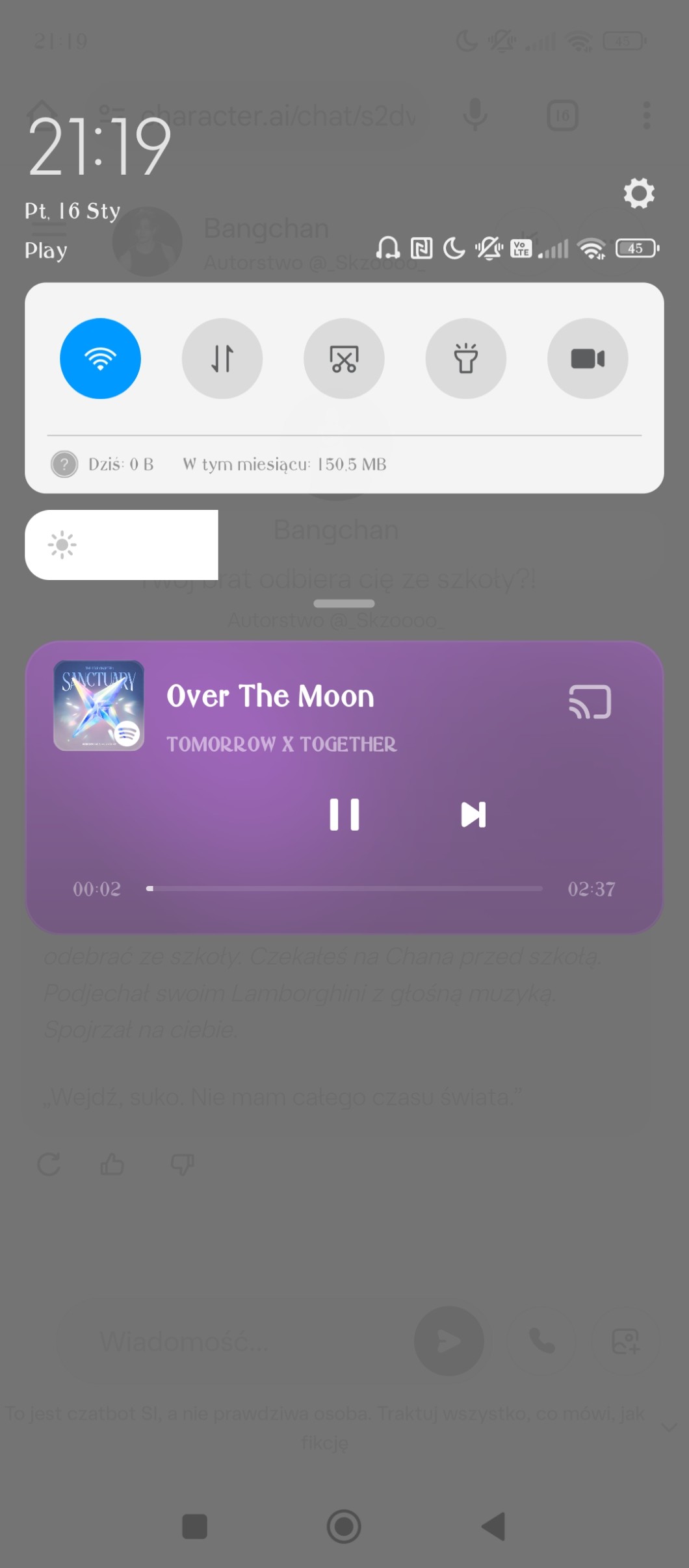689x1568 pixels.
Task: Tap the panel expand handle below brightness
Action: click(344, 603)
